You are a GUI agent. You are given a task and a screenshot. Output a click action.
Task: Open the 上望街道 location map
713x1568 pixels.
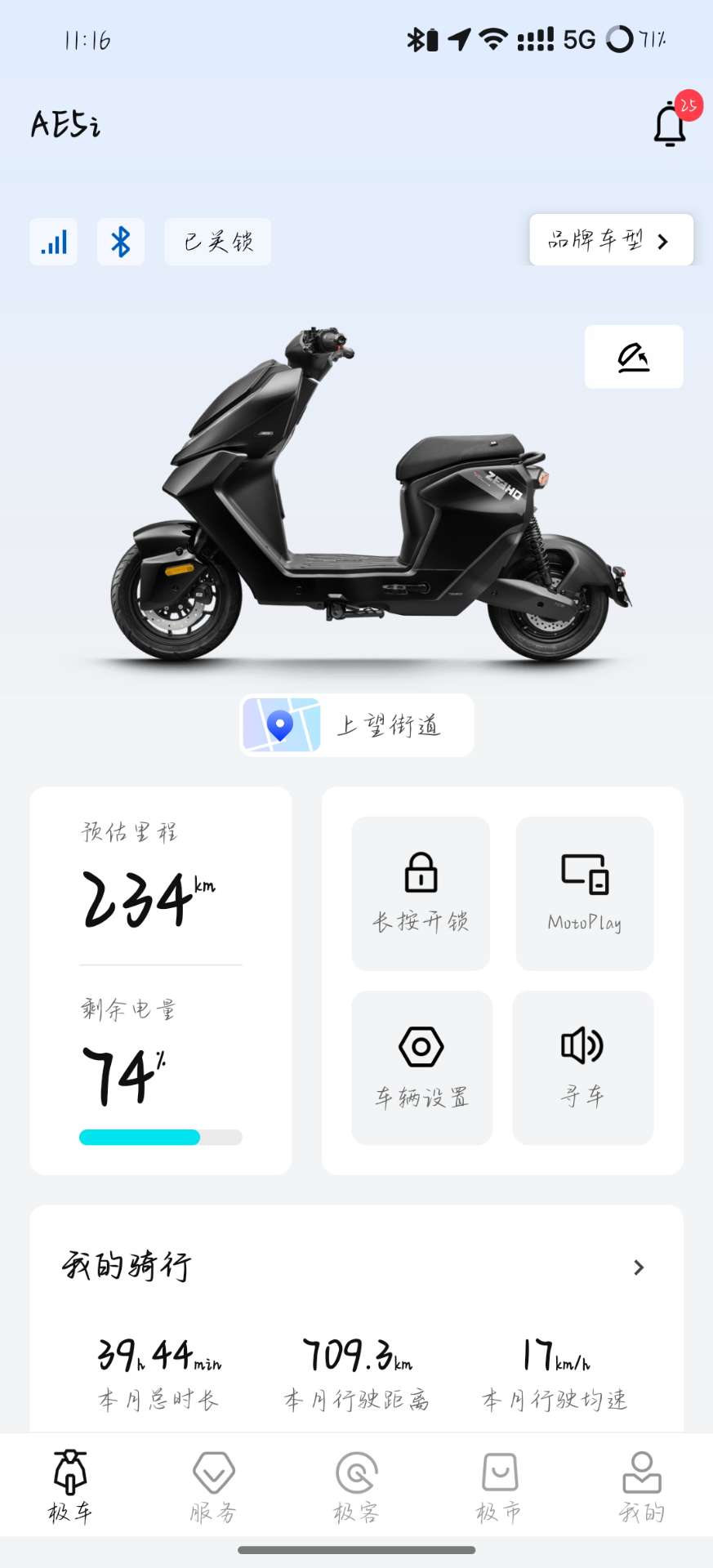(x=357, y=725)
